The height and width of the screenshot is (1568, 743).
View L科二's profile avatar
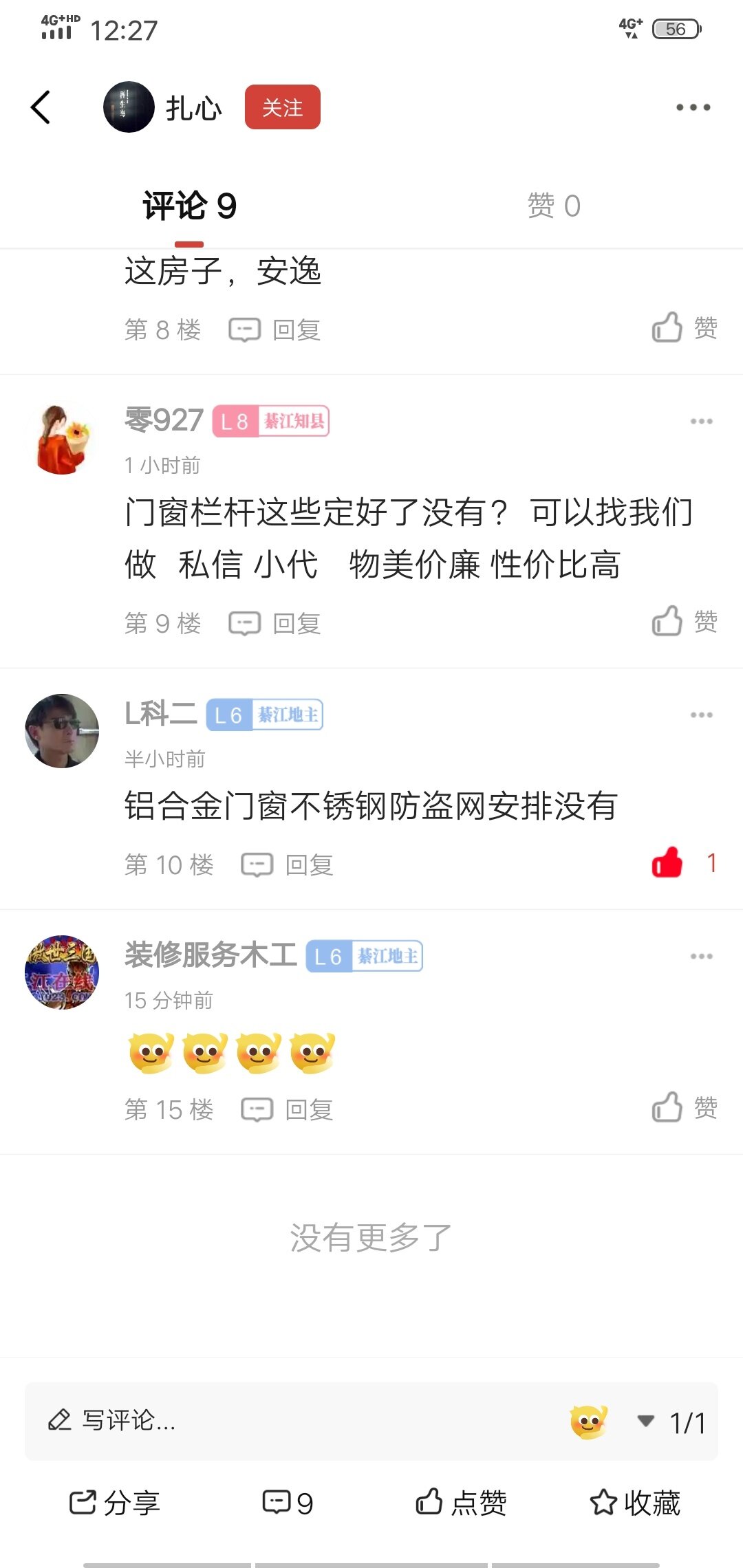pos(62,730)
